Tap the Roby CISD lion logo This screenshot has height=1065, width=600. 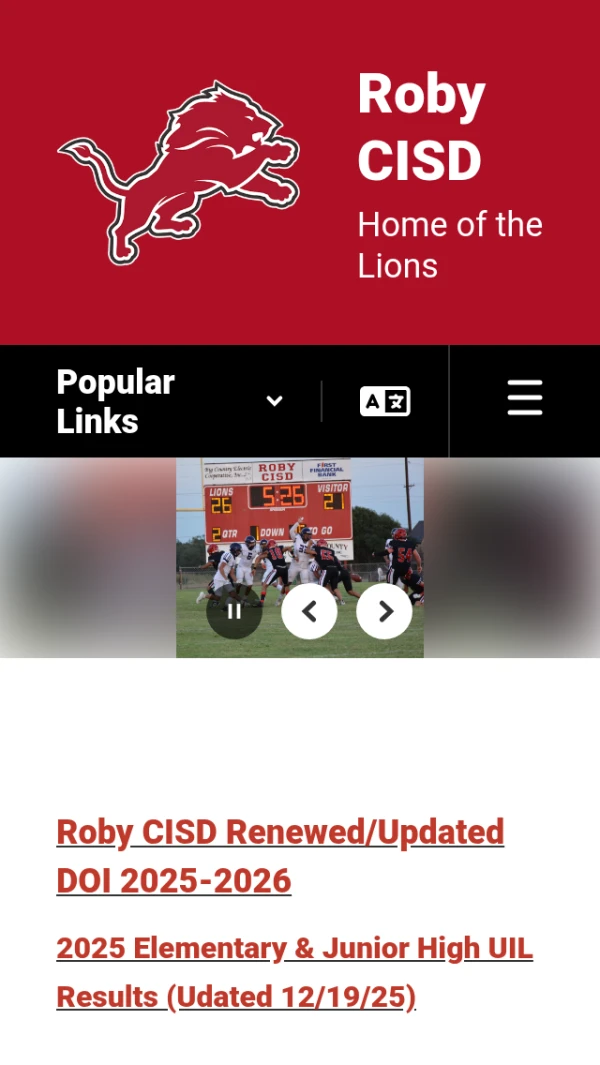[180, 172]
